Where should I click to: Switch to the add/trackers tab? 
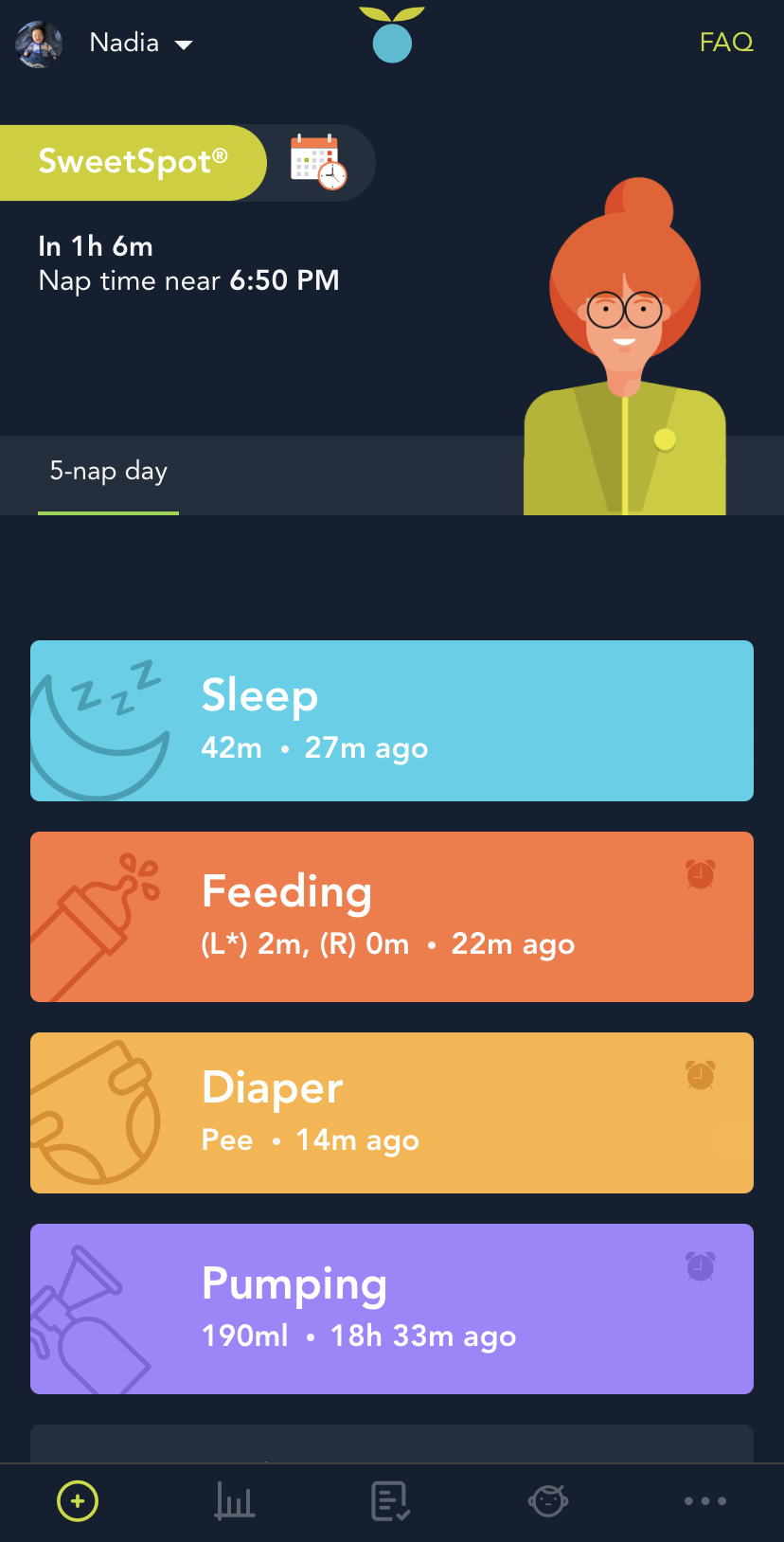(78, 1501)
